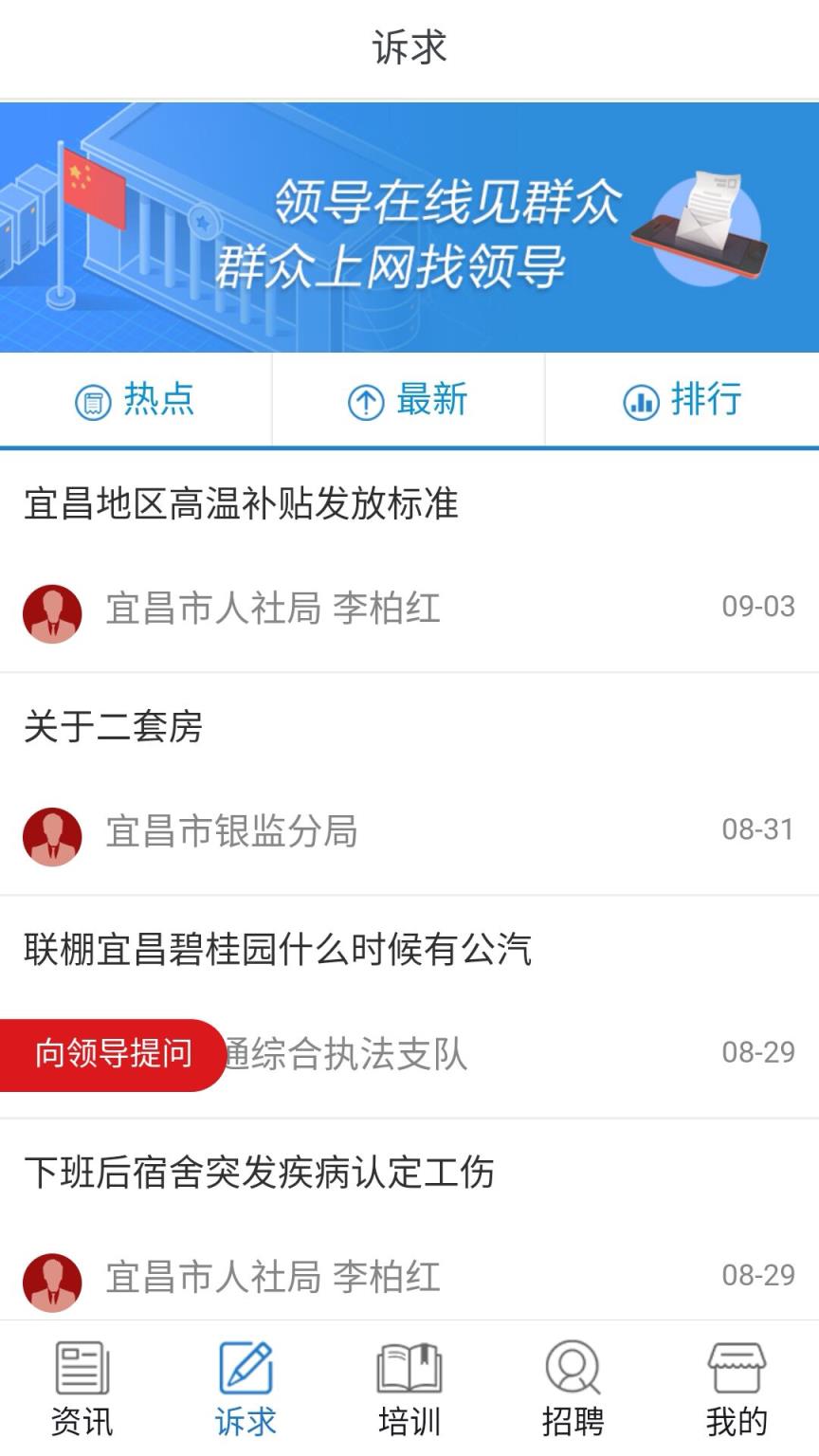Click the 排行 bar-chart icon
Screen dimensions: 819x1456
[x=640, y=400]
